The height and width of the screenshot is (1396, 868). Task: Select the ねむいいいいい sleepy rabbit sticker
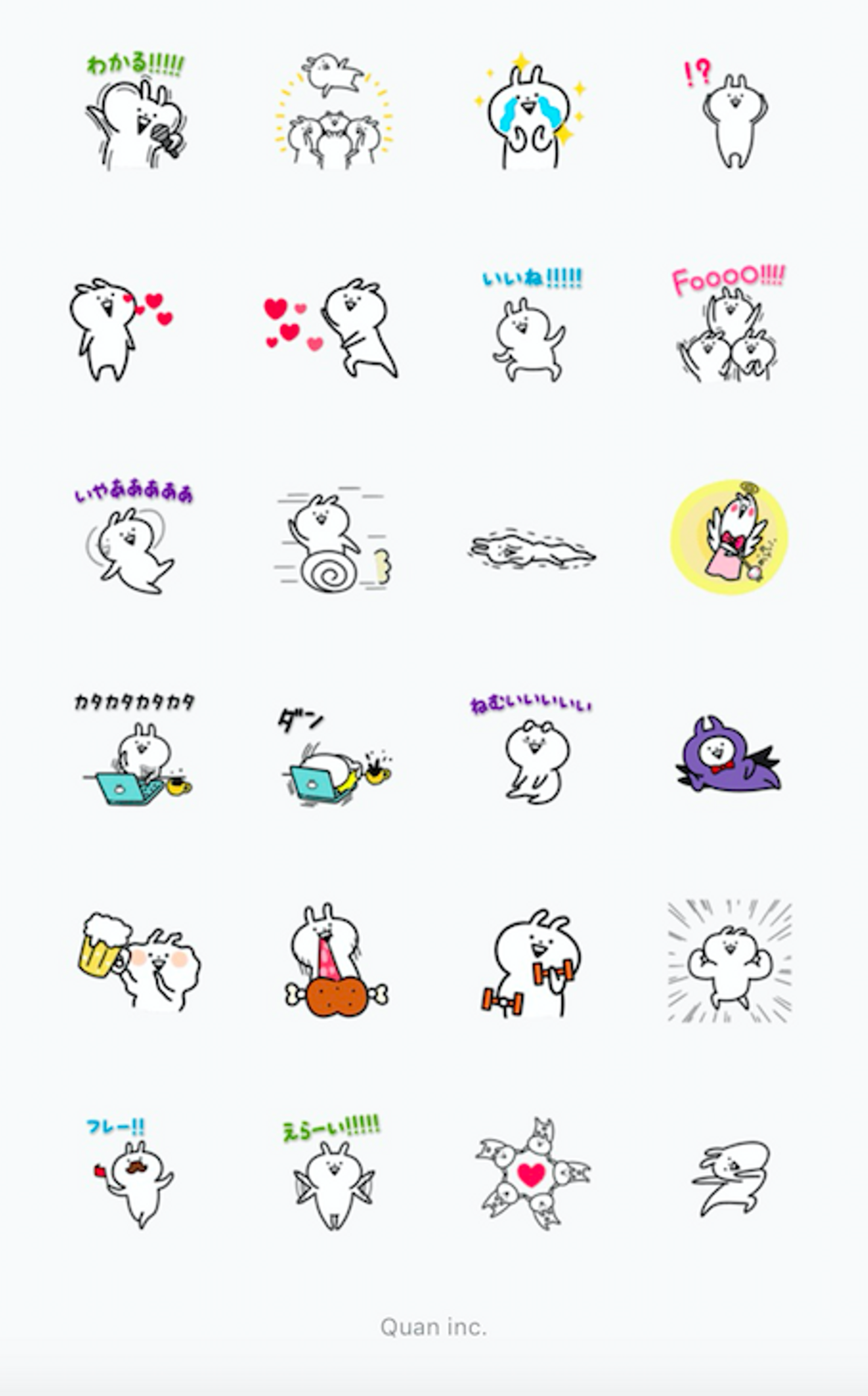(x=530, y=754)
